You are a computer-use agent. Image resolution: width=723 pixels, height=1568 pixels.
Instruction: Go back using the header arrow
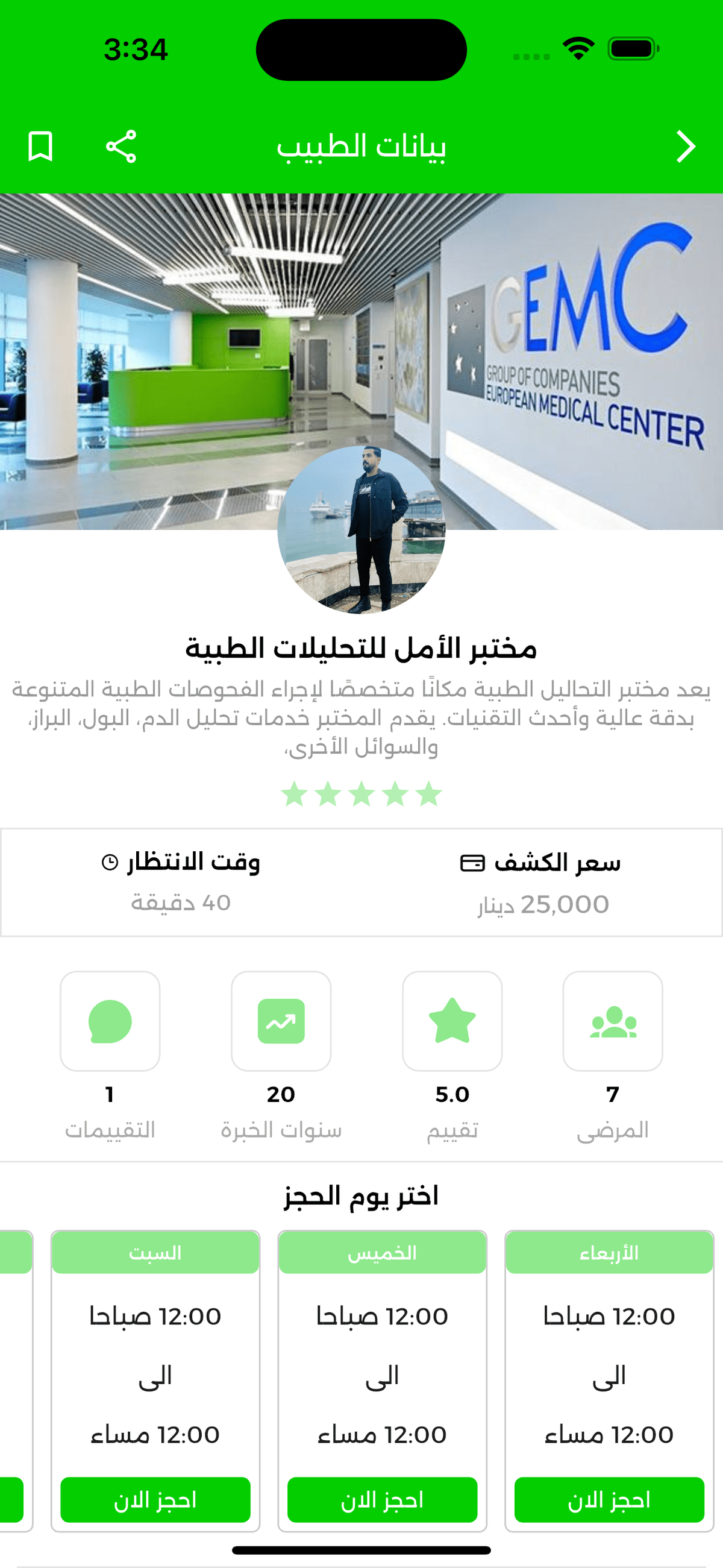[686, 146]
